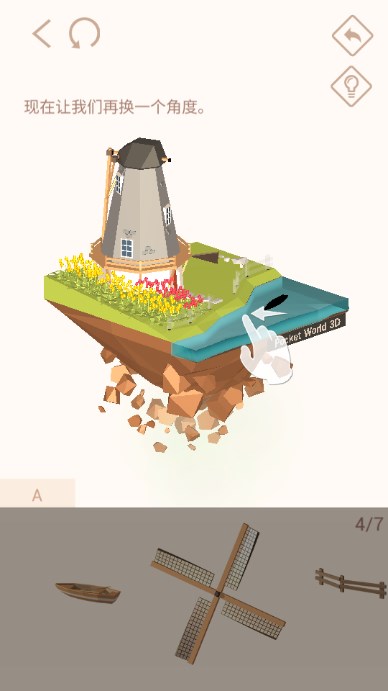Choose the windmill blades piece

click(x=218, y=593)
